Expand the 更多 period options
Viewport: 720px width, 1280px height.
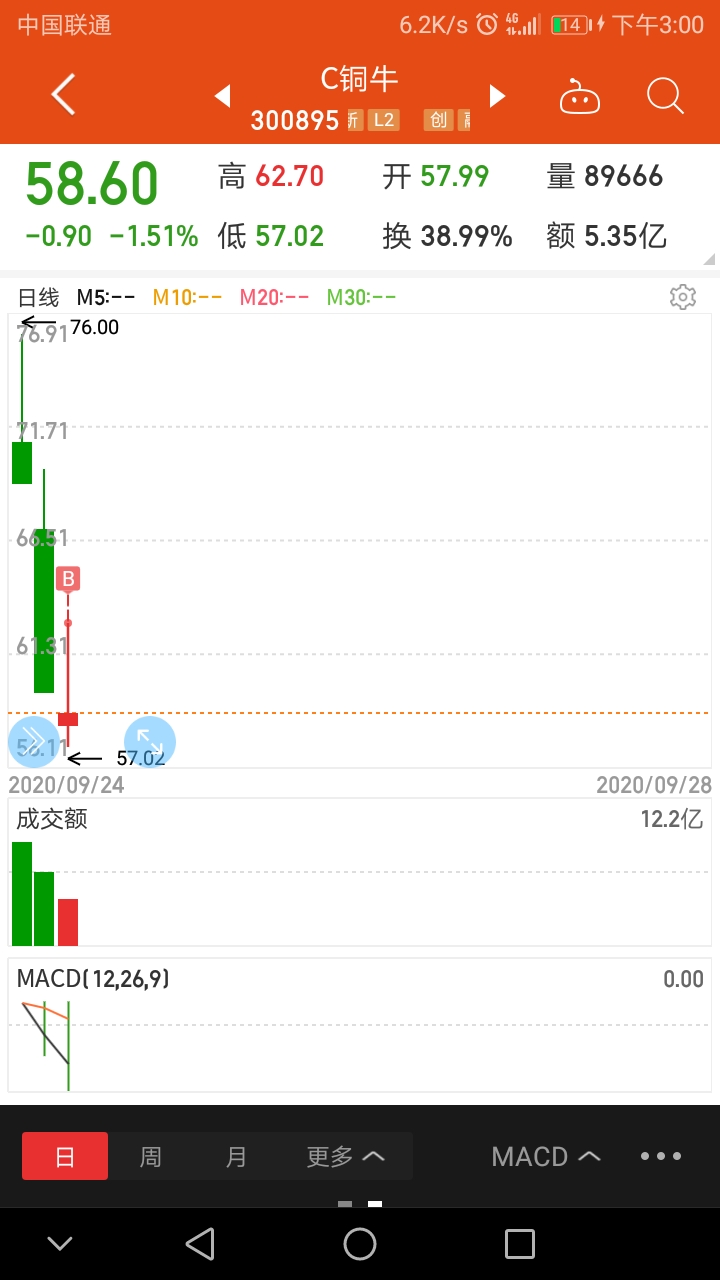(x=346, y=1157)
